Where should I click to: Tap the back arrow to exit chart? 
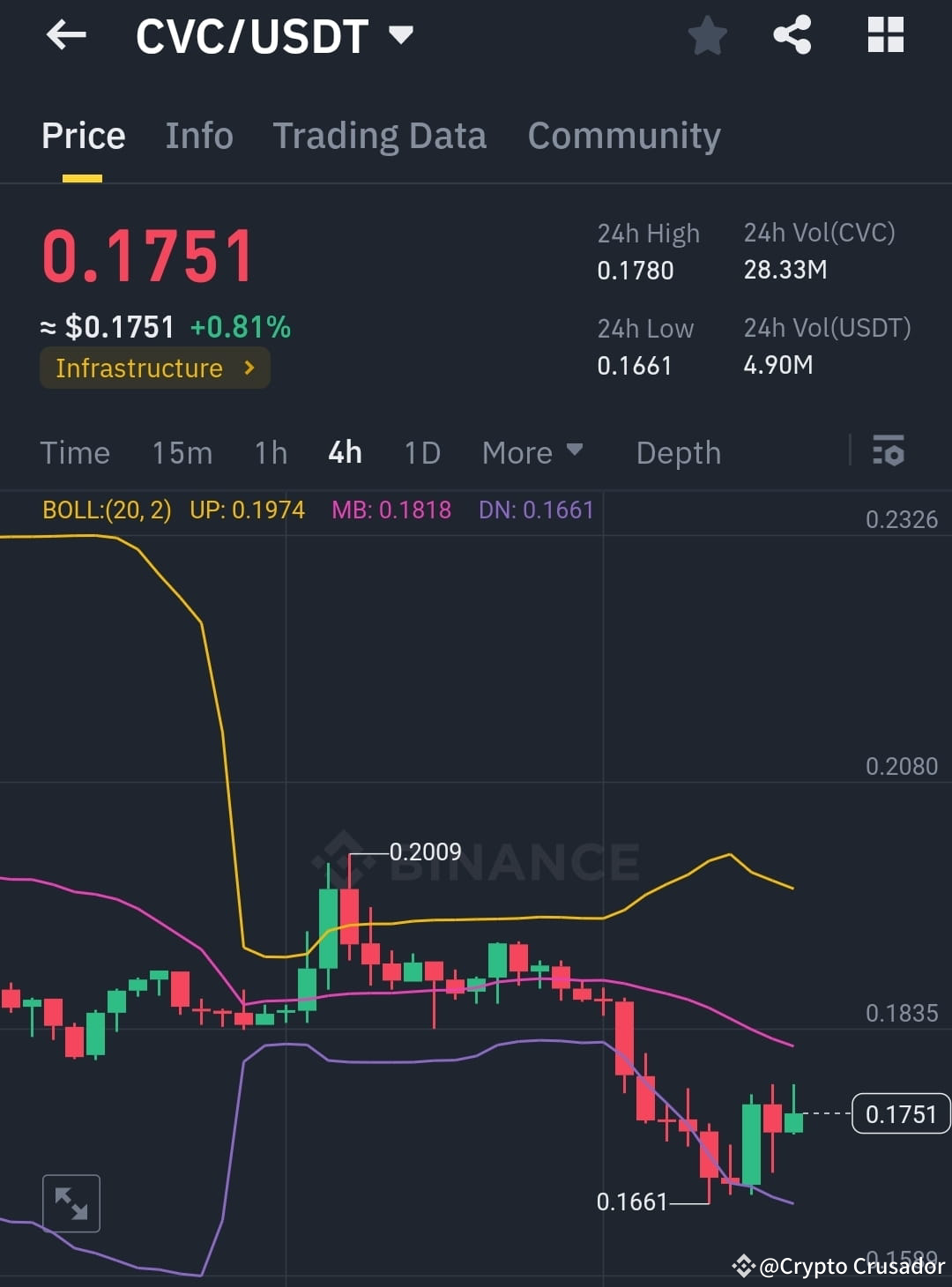(66, 35)
